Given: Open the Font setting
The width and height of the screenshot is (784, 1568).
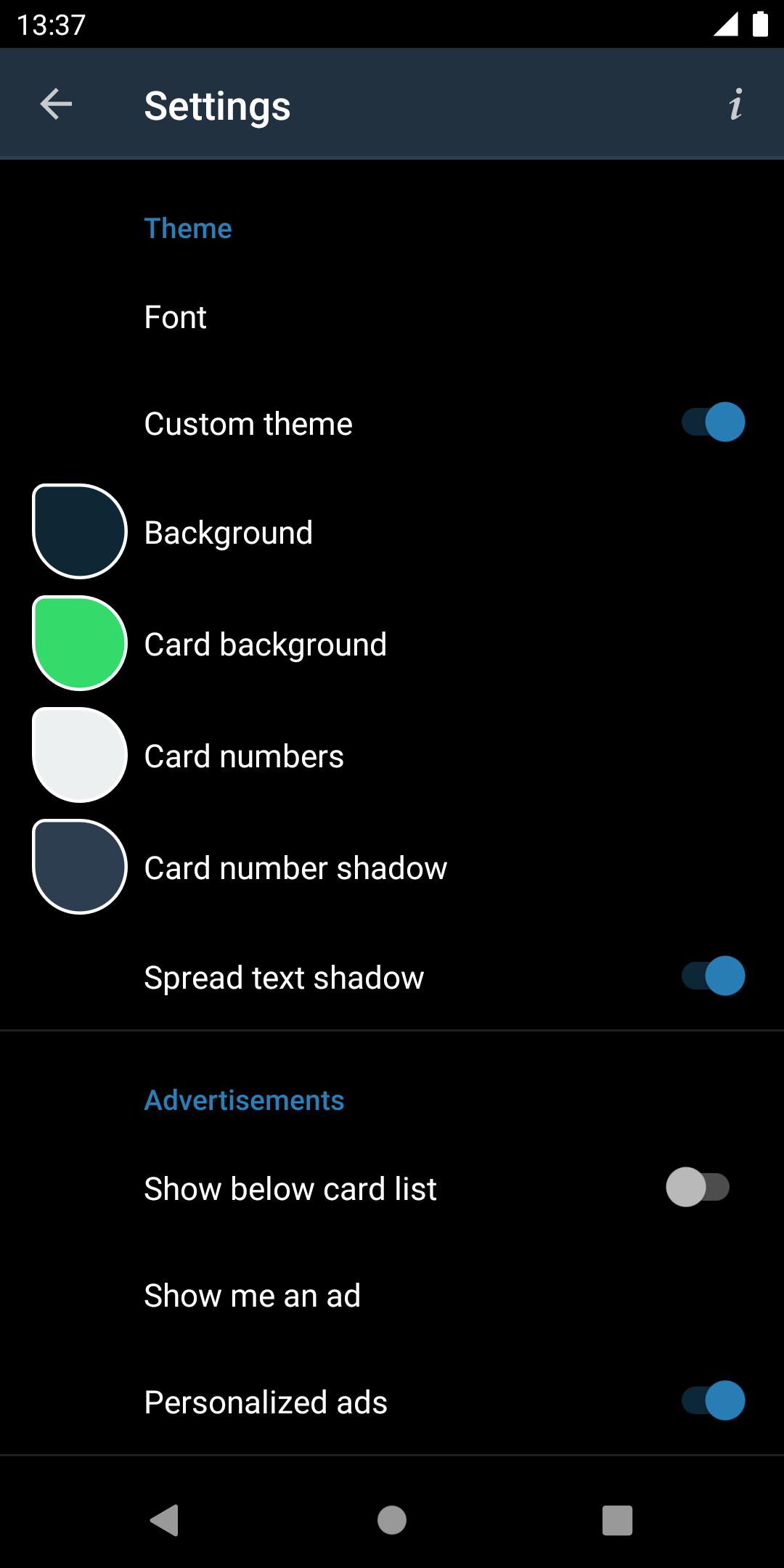Looking at the screenshot, I should pyautogui.click(x=392, y=317).
